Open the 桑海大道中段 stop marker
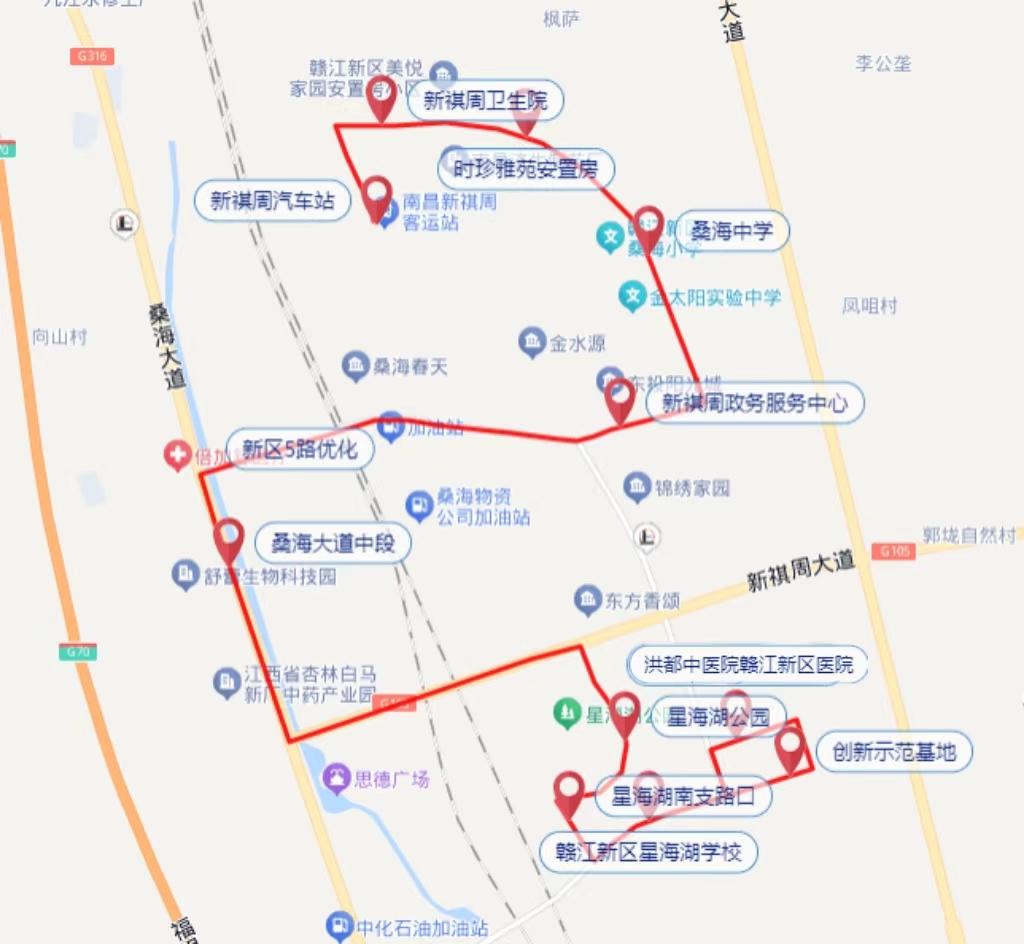The image size is (1024, 944). [x=229, y=539]
